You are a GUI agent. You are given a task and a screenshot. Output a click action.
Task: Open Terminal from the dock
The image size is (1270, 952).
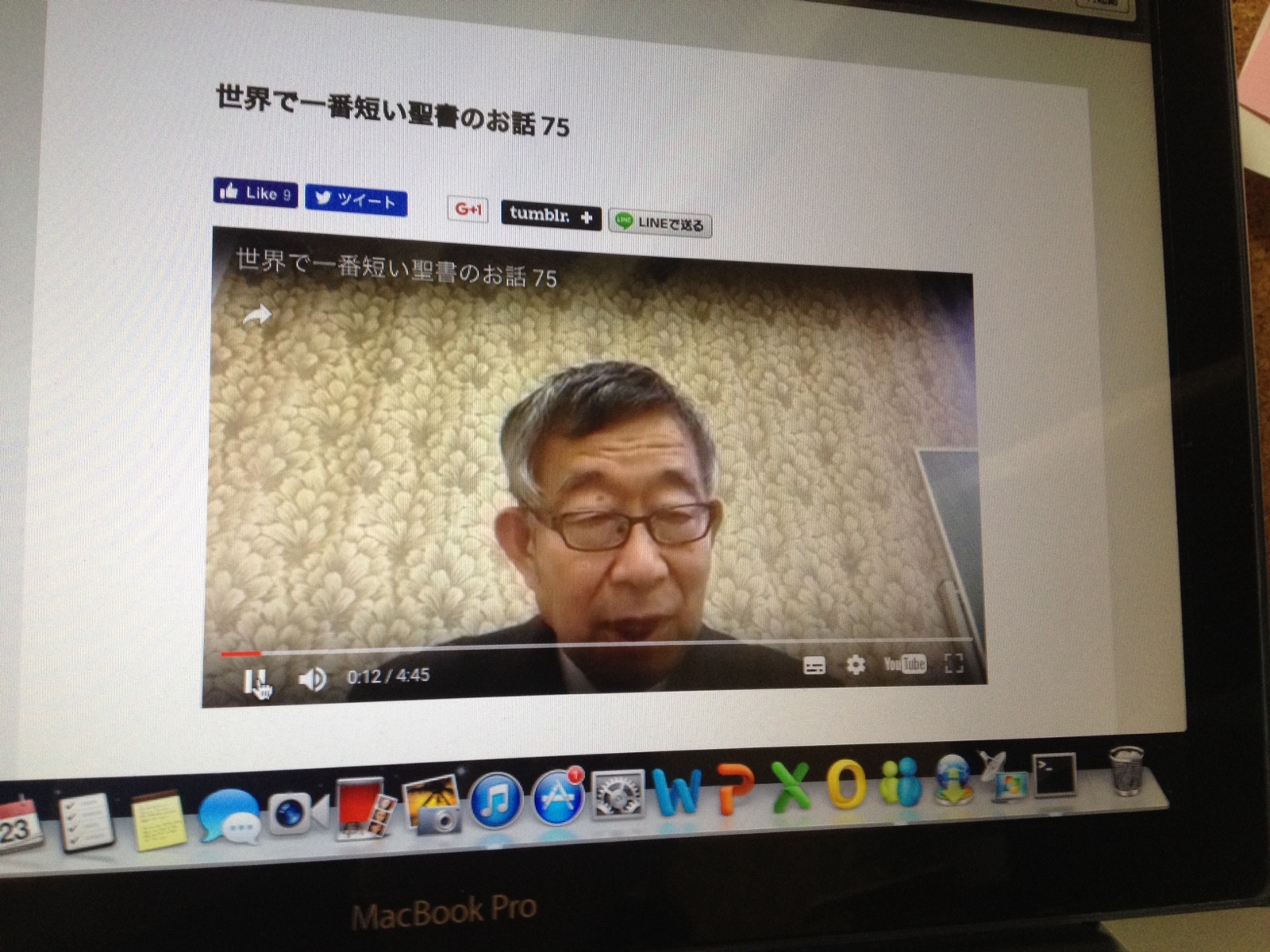pos(1054,773)
